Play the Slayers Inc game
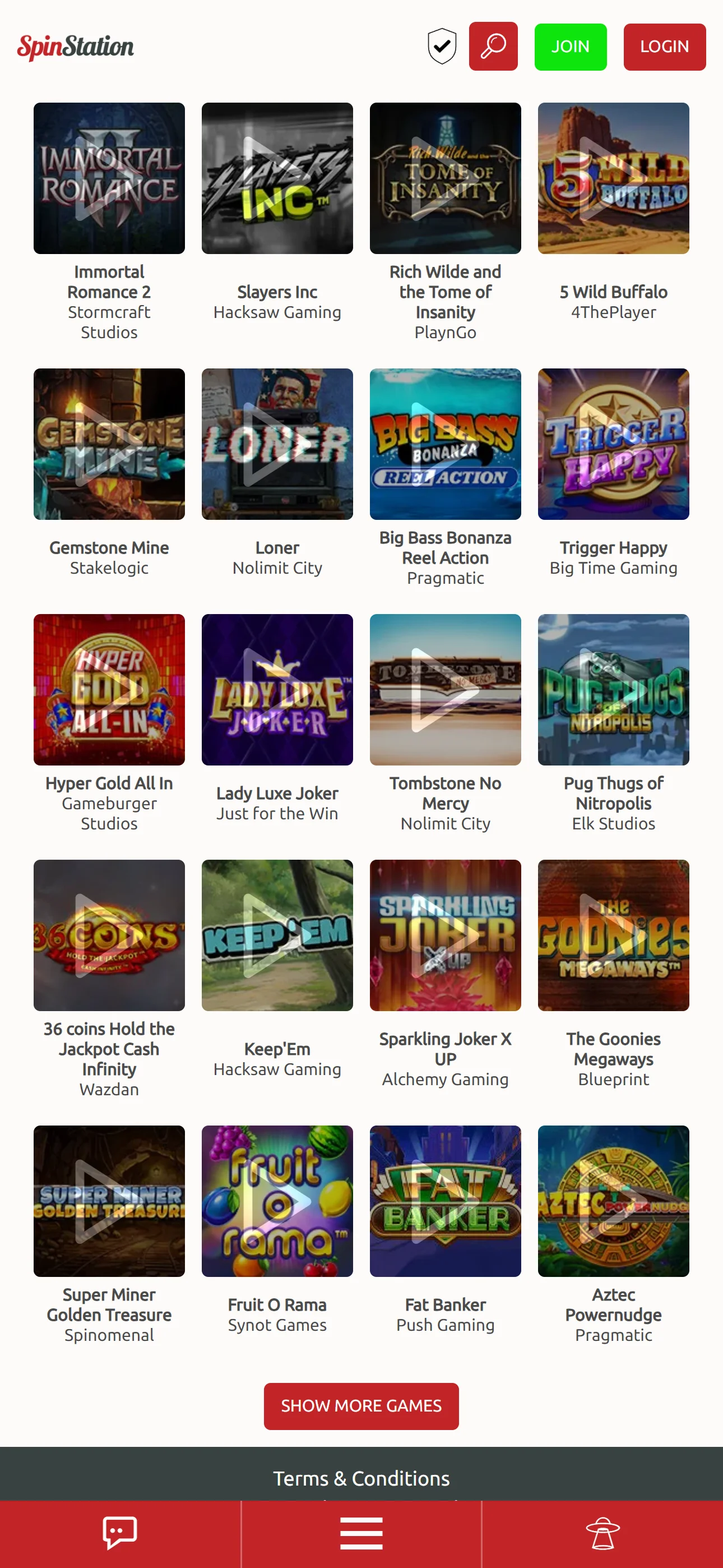Screen dimensions: 723x1568 click(x=277, y=178)
